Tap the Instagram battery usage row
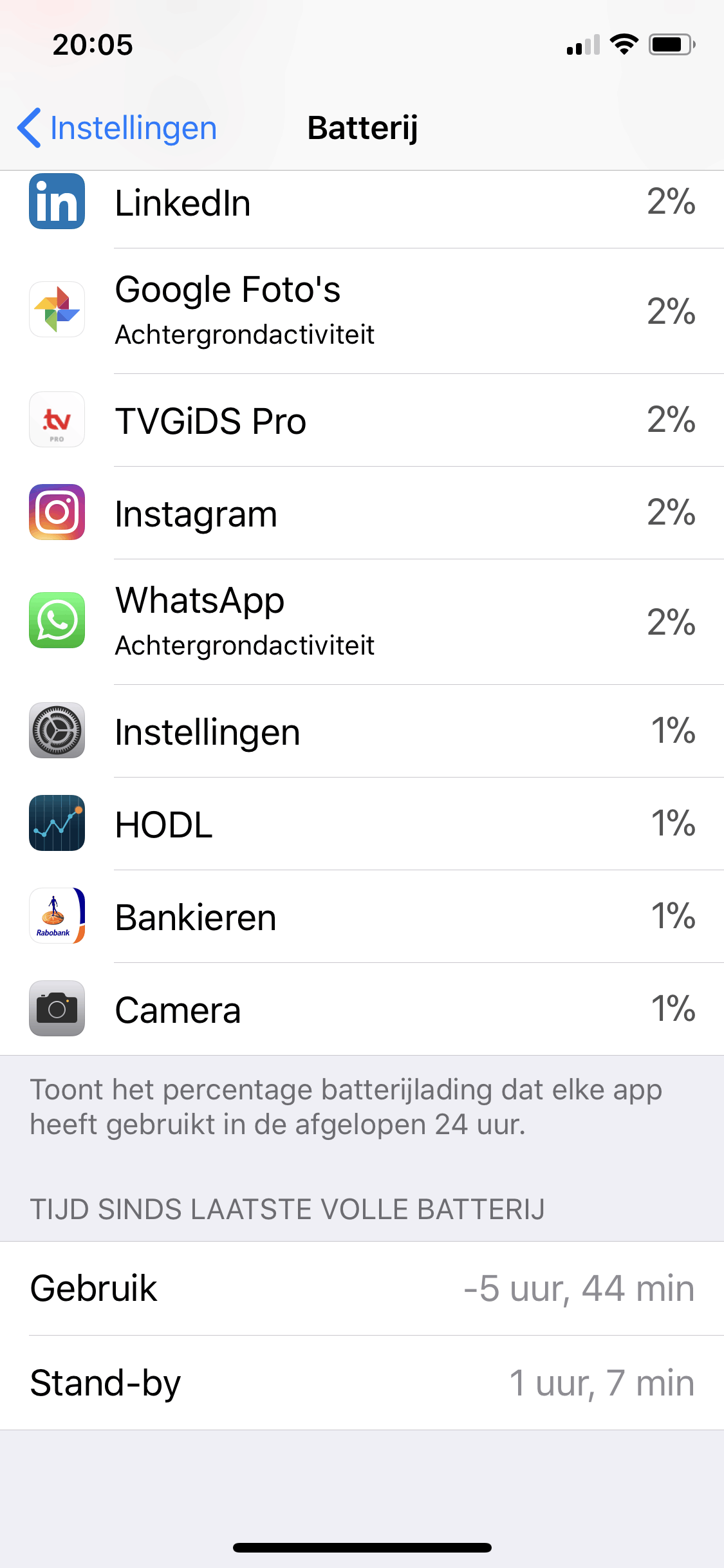 pos(362,513)
